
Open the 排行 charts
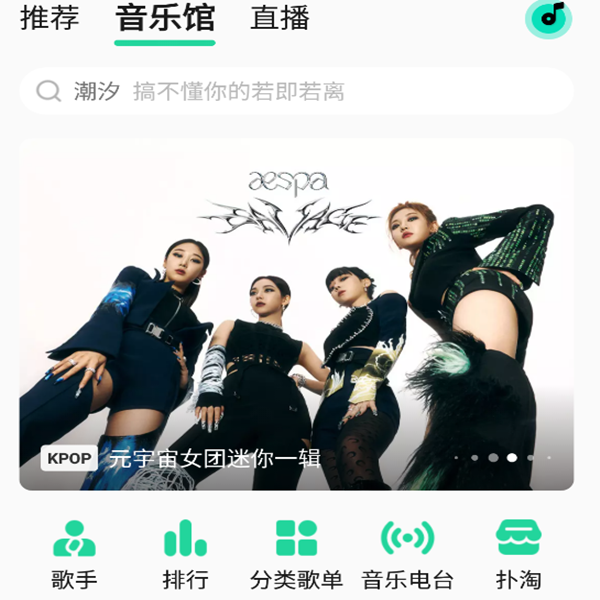[x=185, y=553]
